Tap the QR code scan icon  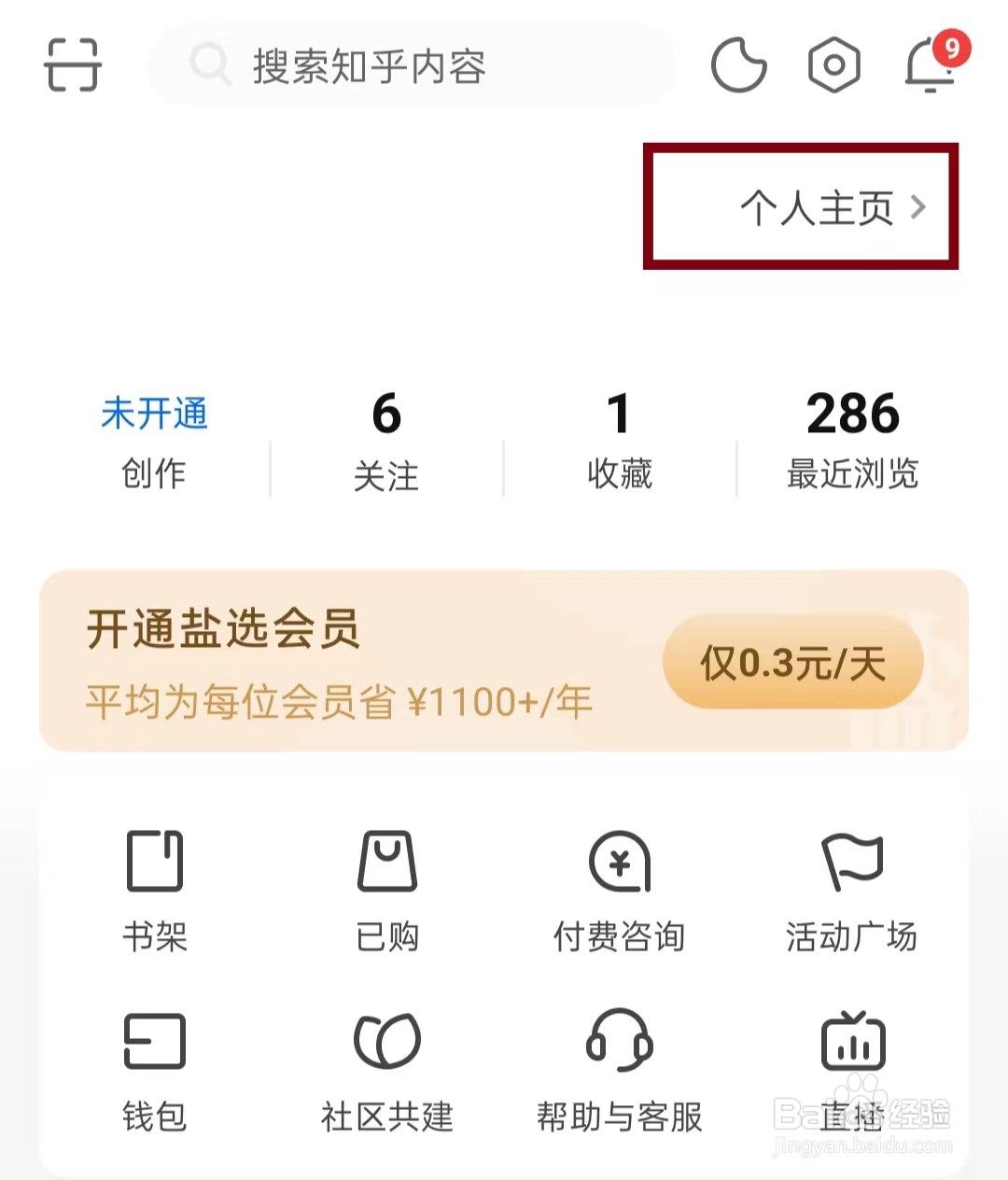coord(73,65)
